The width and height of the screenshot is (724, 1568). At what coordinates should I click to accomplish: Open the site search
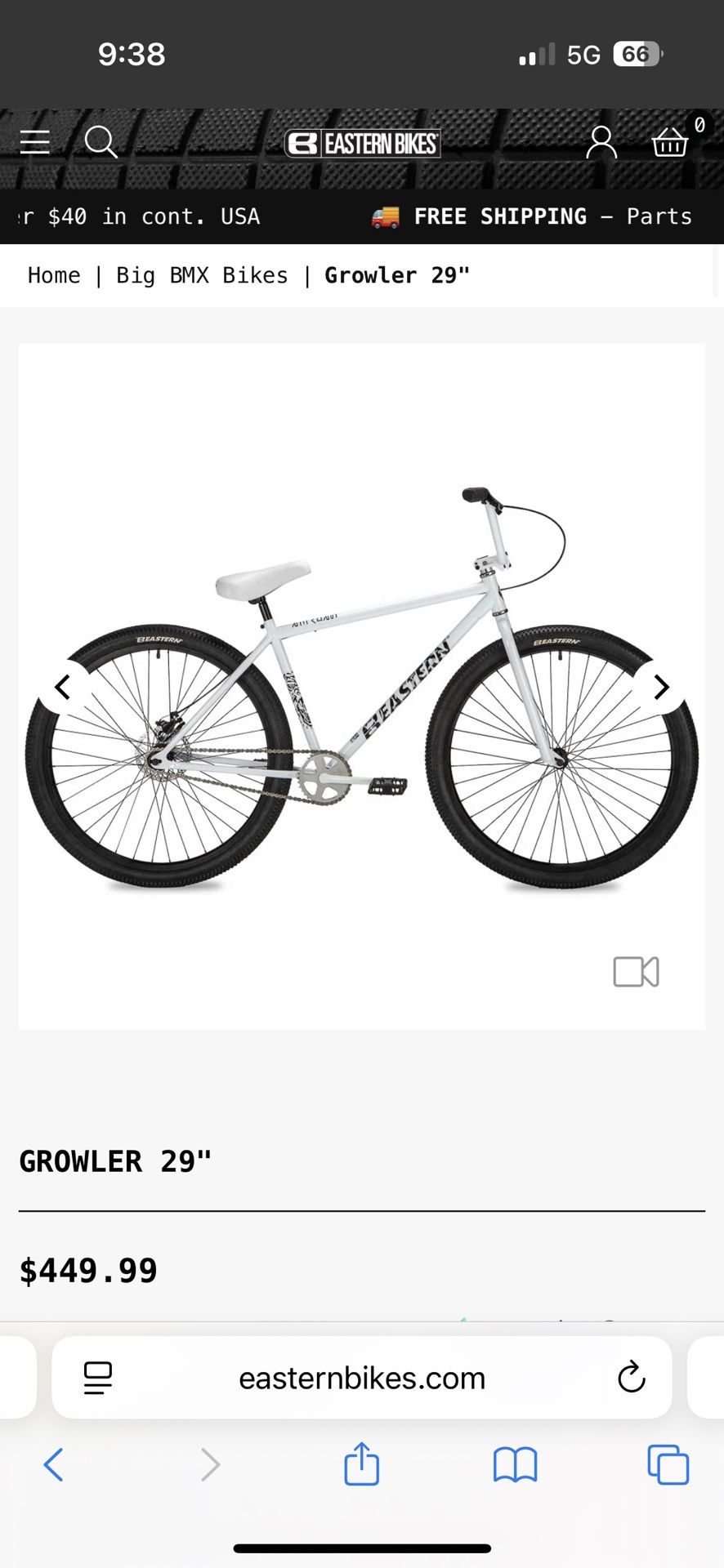pos(101,142)
